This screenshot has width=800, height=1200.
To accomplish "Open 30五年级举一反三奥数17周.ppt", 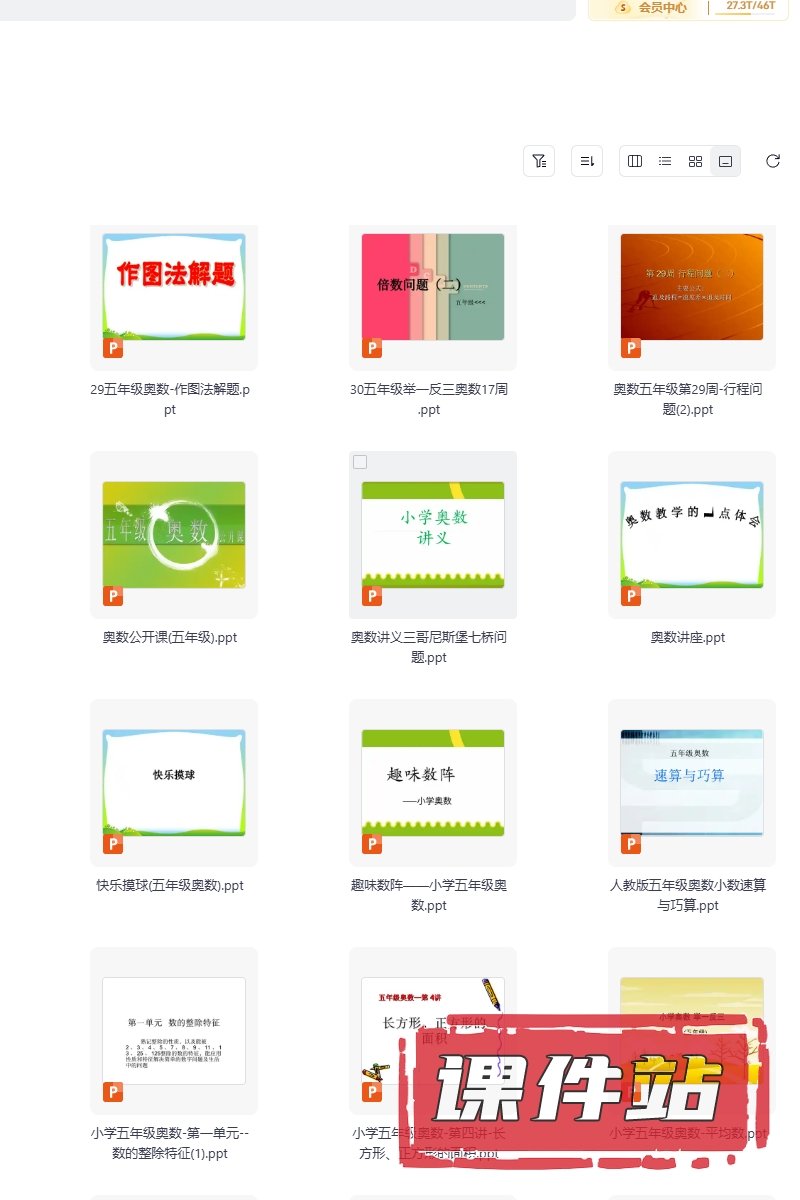I will tap(433, 287).
